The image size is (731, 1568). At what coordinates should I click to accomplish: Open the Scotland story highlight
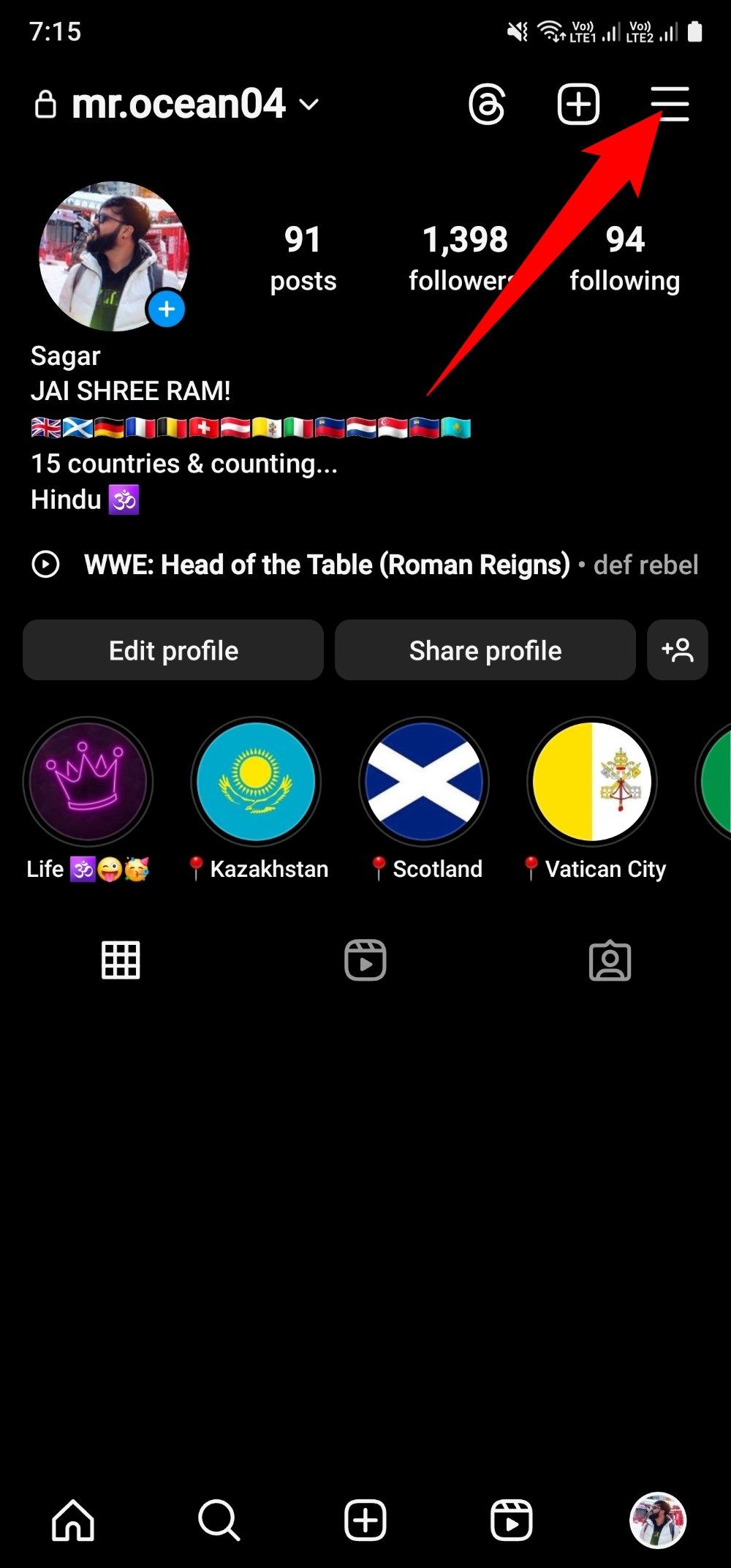point(424,782)
